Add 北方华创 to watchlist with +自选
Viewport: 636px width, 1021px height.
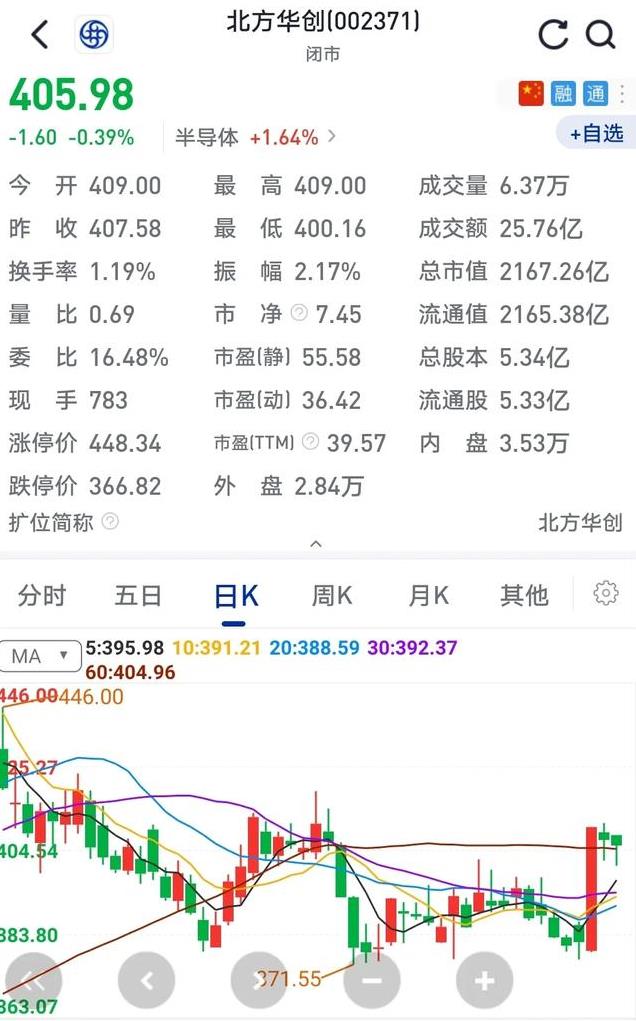(596, 133)
